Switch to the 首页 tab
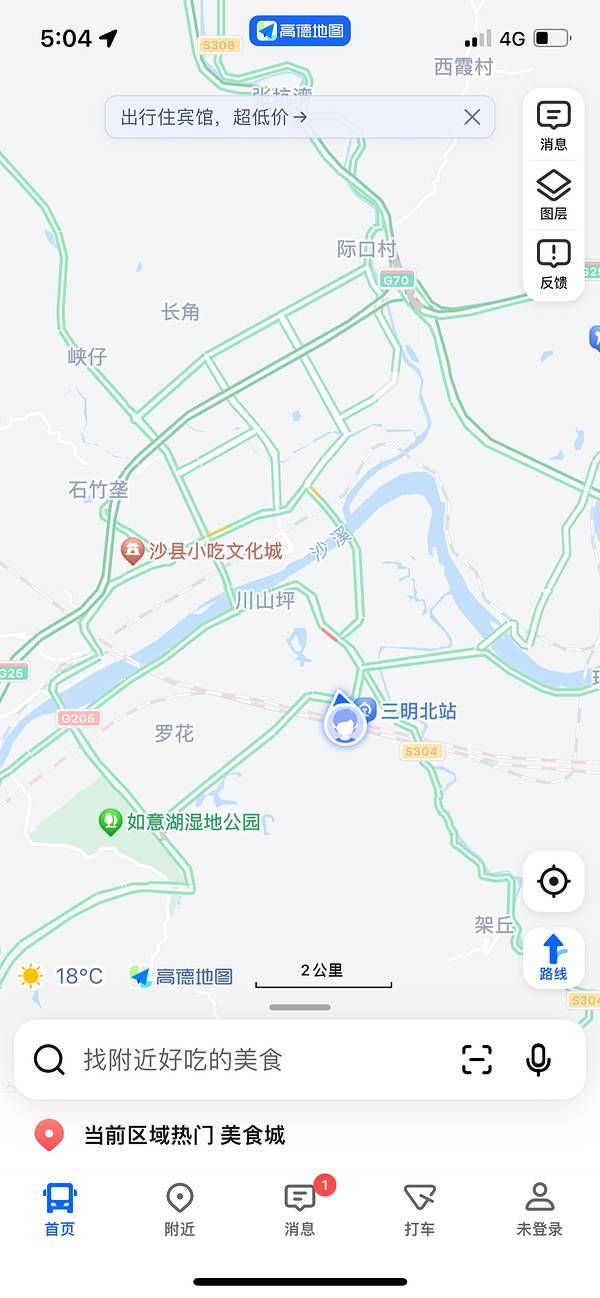Image resolution: width=600 pixels, height=1298 pixels. click(x=60, y=1208)
